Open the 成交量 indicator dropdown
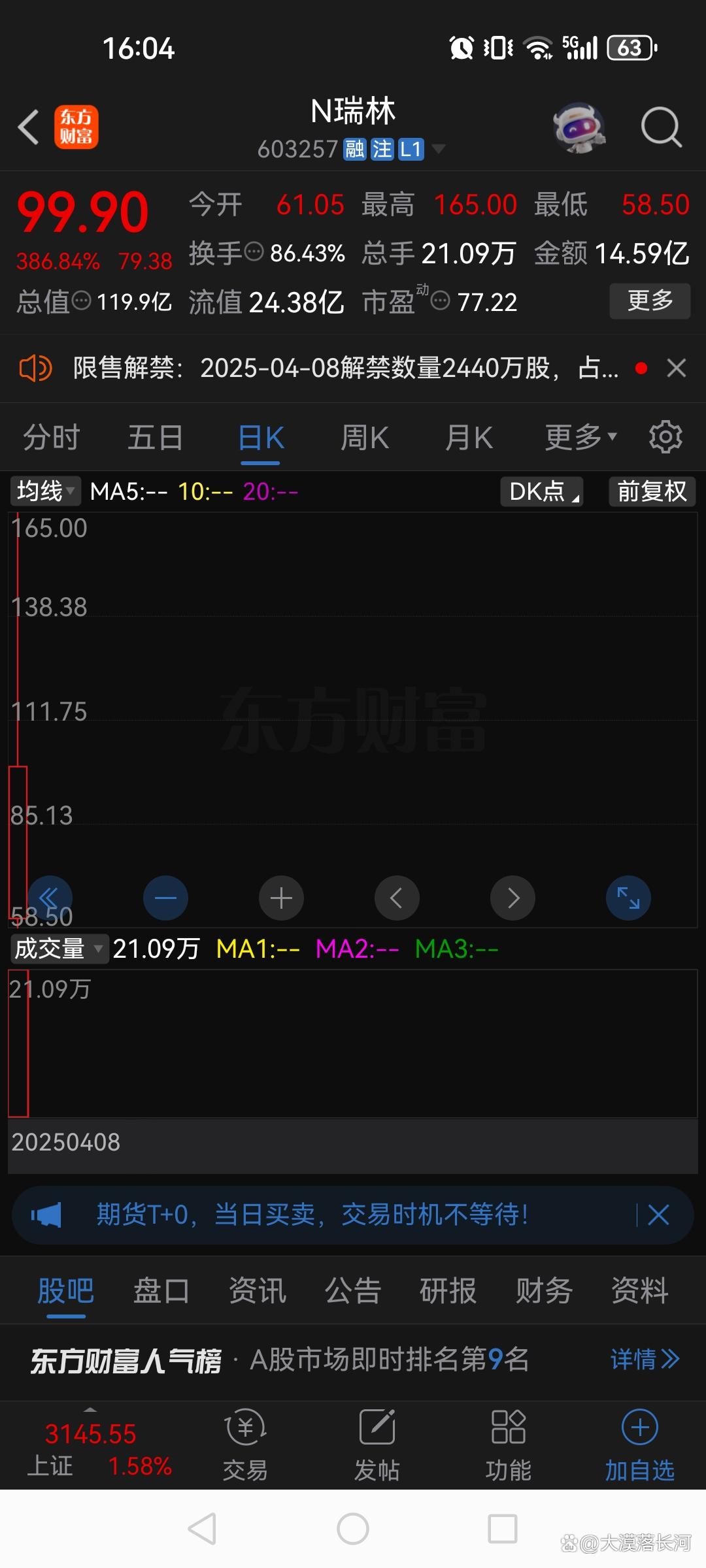 point(59,948)
